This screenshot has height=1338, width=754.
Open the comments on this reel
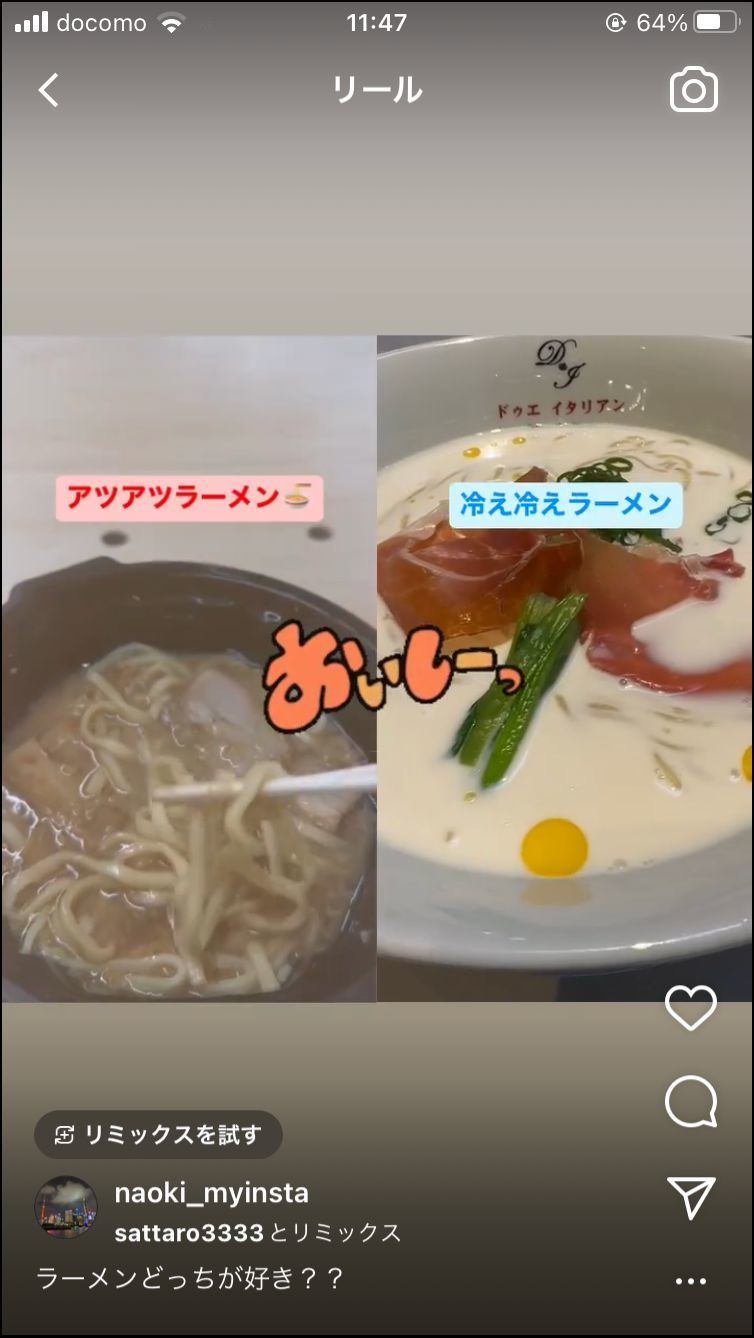691,1102
